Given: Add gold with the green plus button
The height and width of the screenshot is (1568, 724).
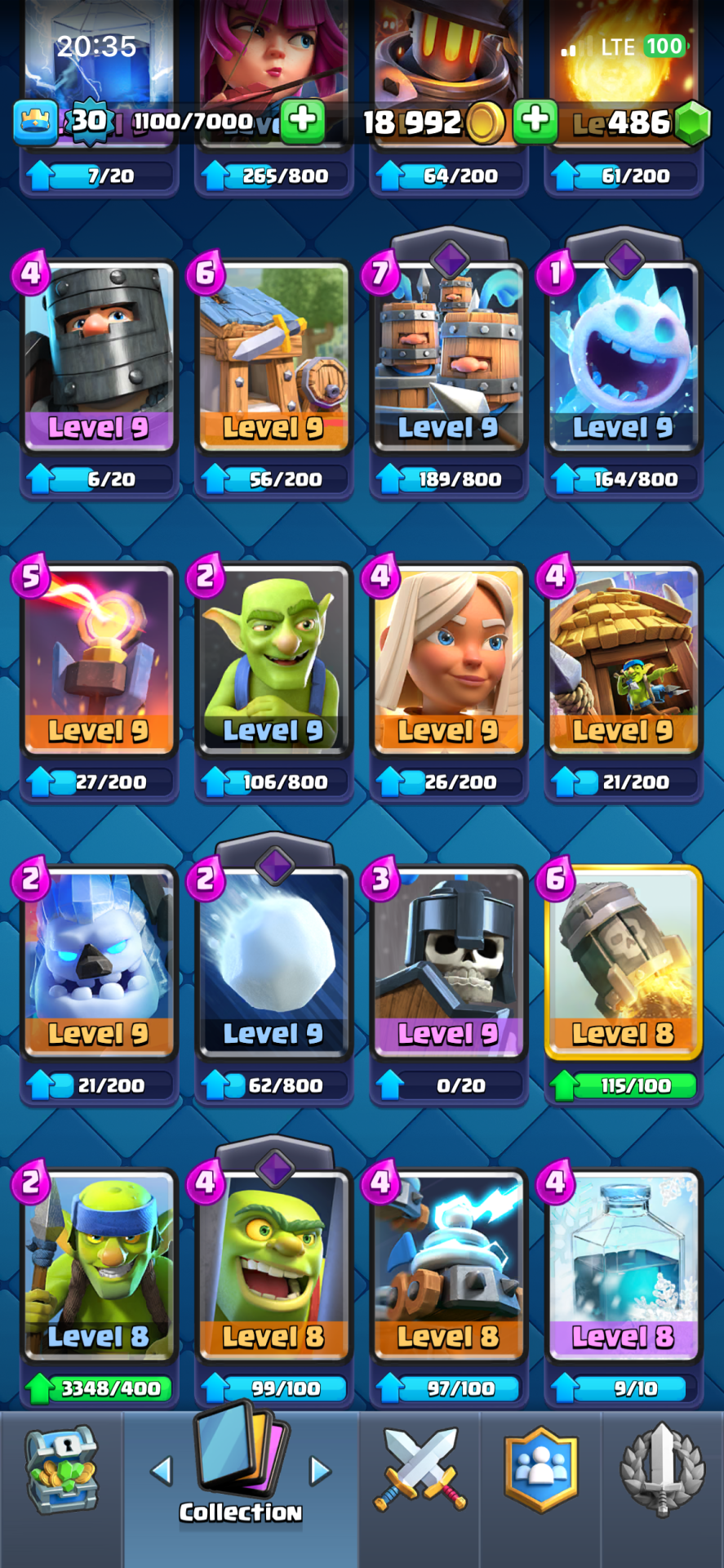Looking at the screenshot, I should 535,121.
